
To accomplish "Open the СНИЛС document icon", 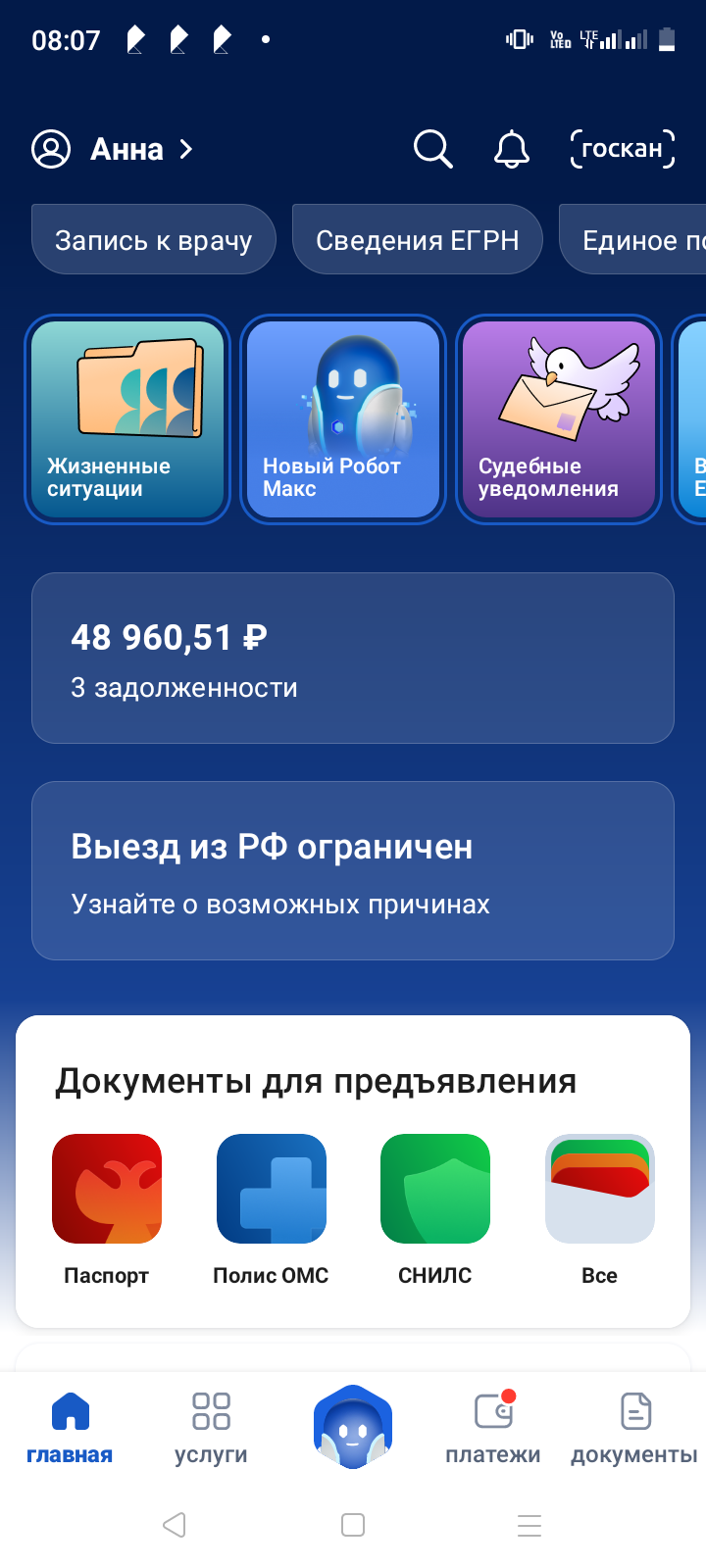I will (x=434, y=1188).
